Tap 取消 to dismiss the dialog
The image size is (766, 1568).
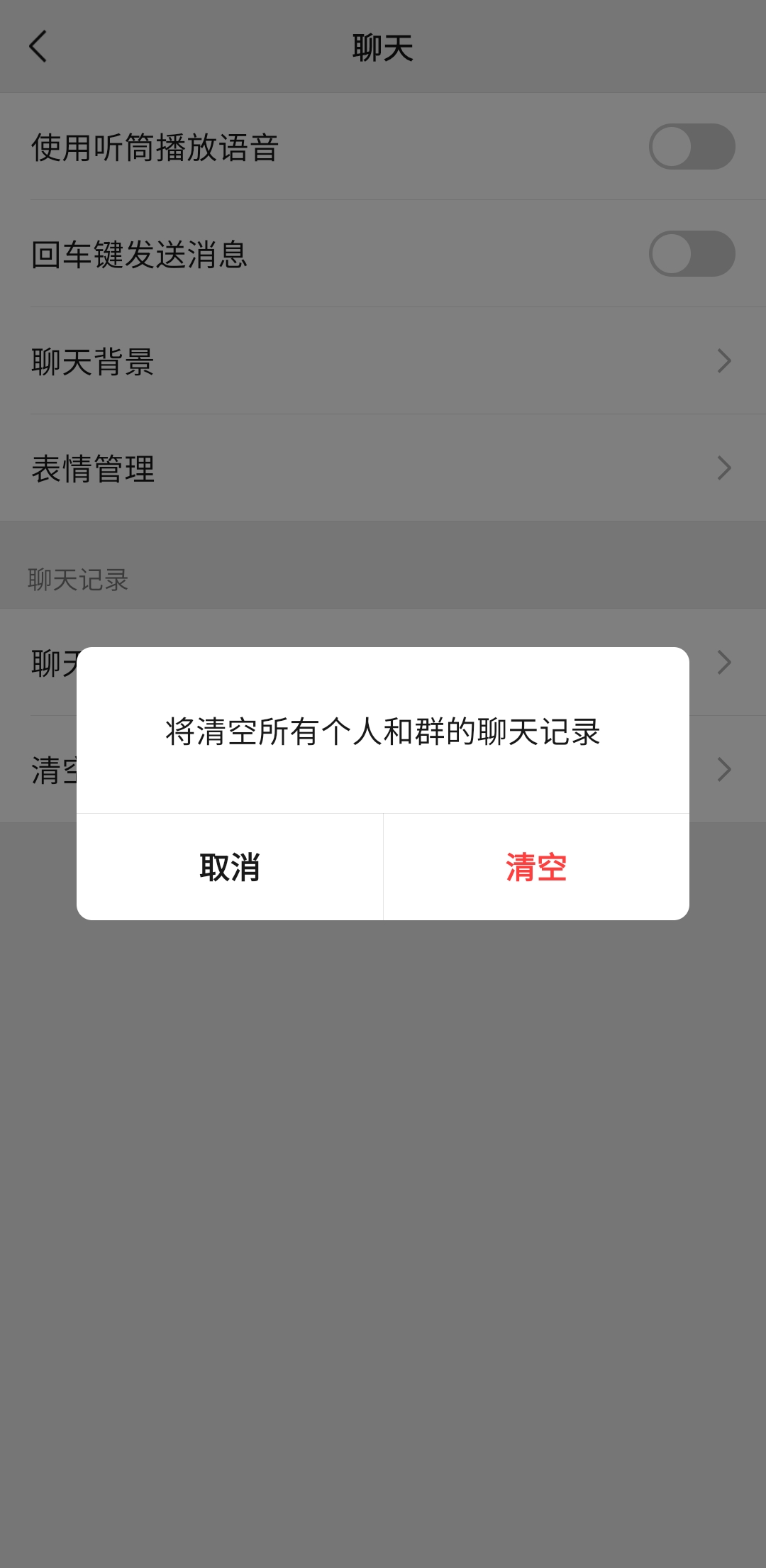230,866
